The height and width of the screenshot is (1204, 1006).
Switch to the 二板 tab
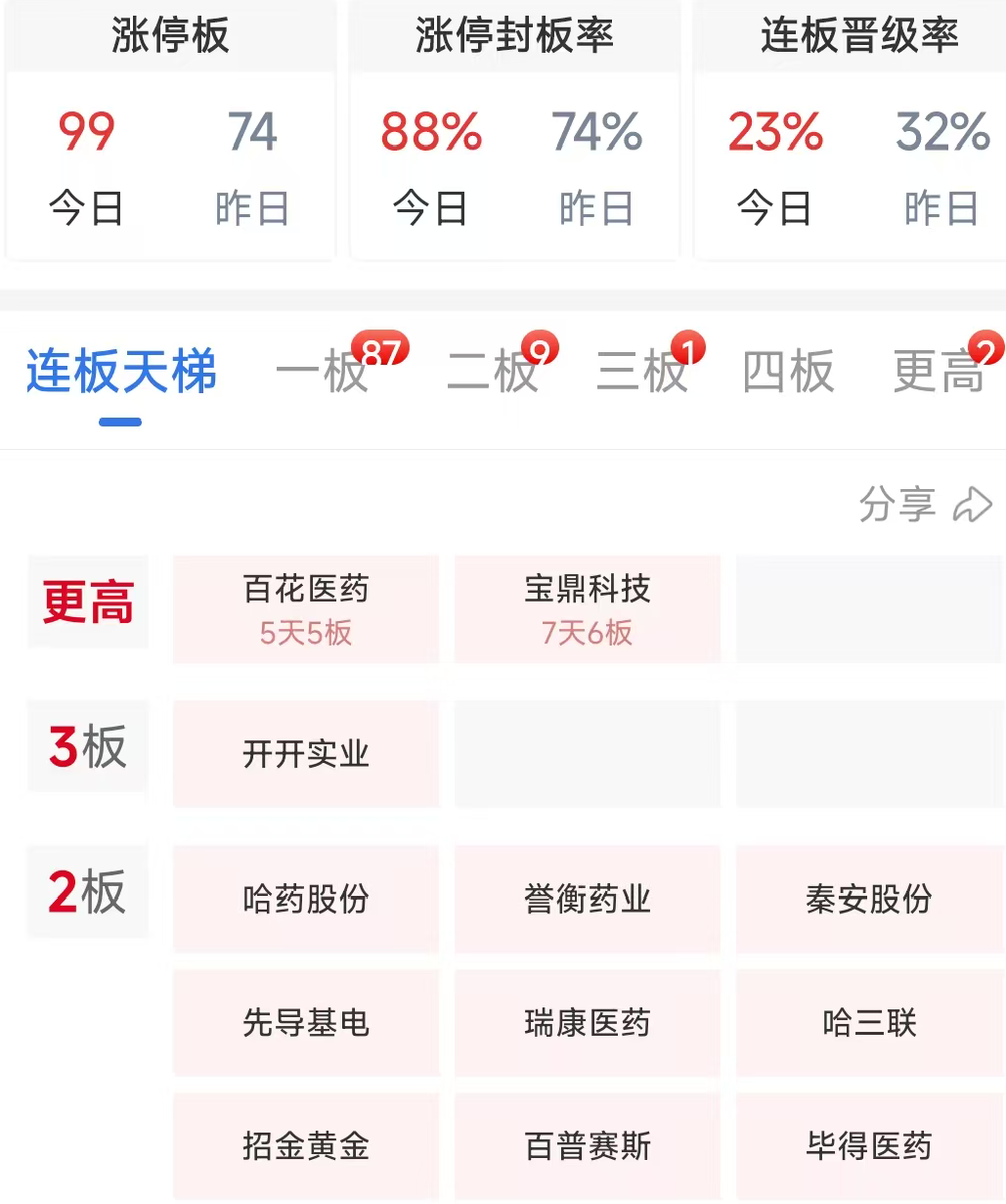click(492, 373)
